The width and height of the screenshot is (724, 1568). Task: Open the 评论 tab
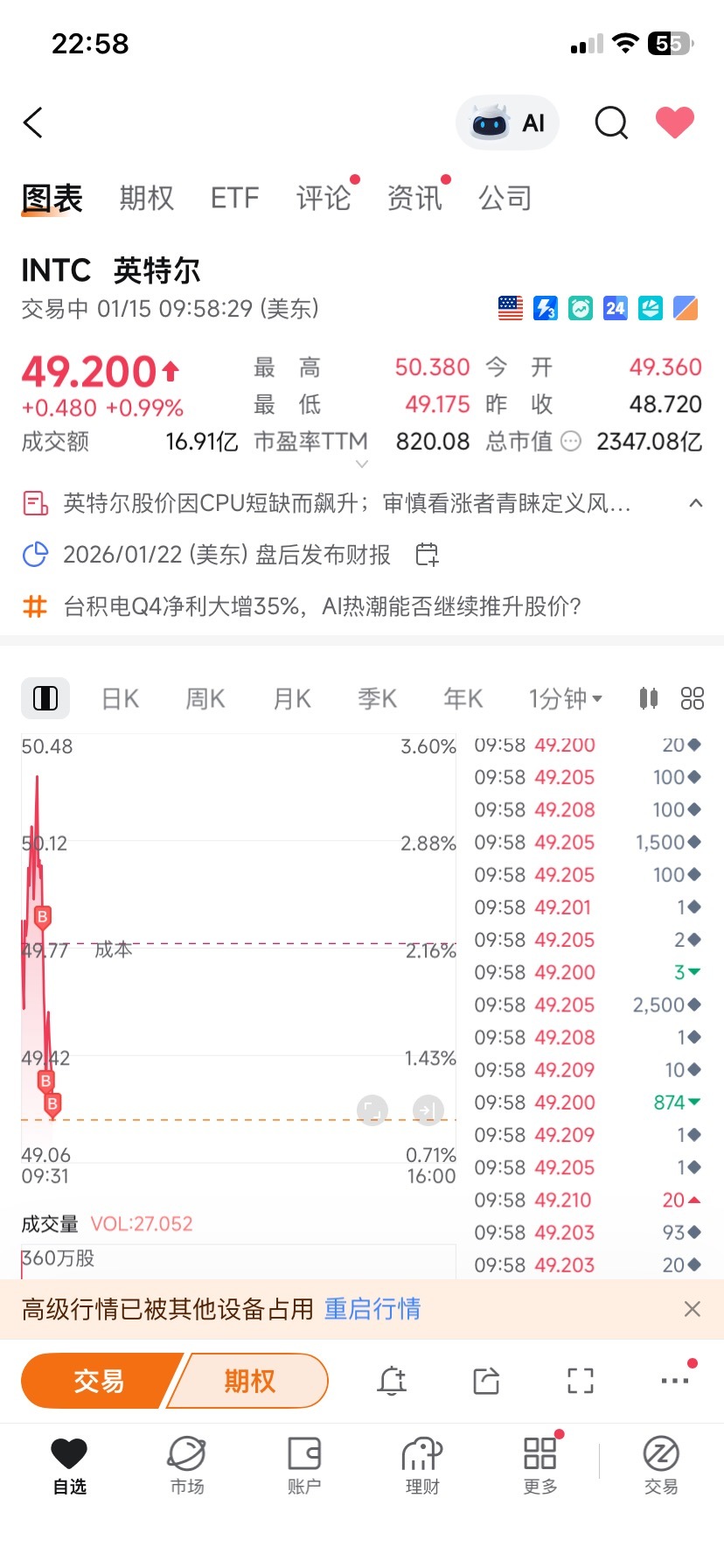pyautogui.click(x=324, y=199)
